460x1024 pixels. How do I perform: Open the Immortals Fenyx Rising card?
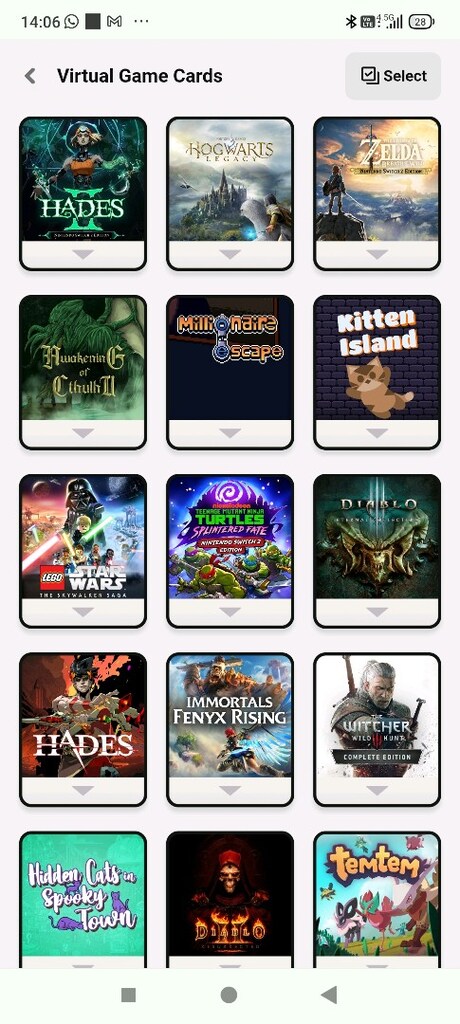click(x=230, y=730)
